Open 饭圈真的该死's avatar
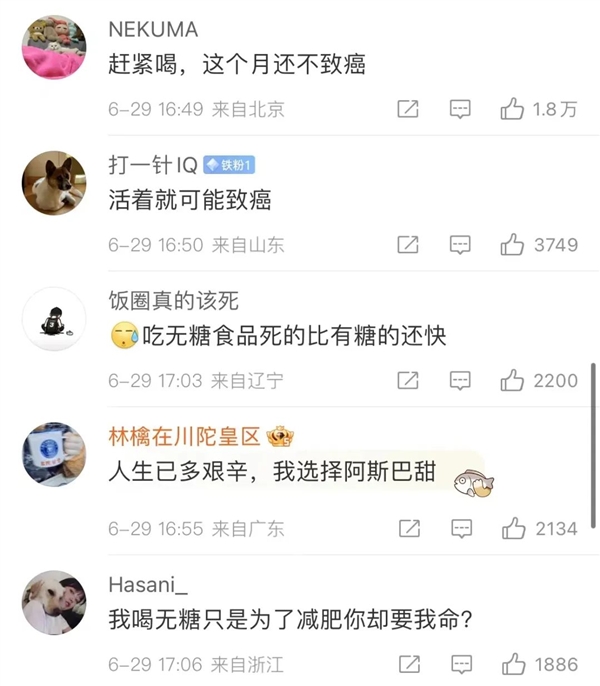The image size is (600, 686). (x=54, y=318)
